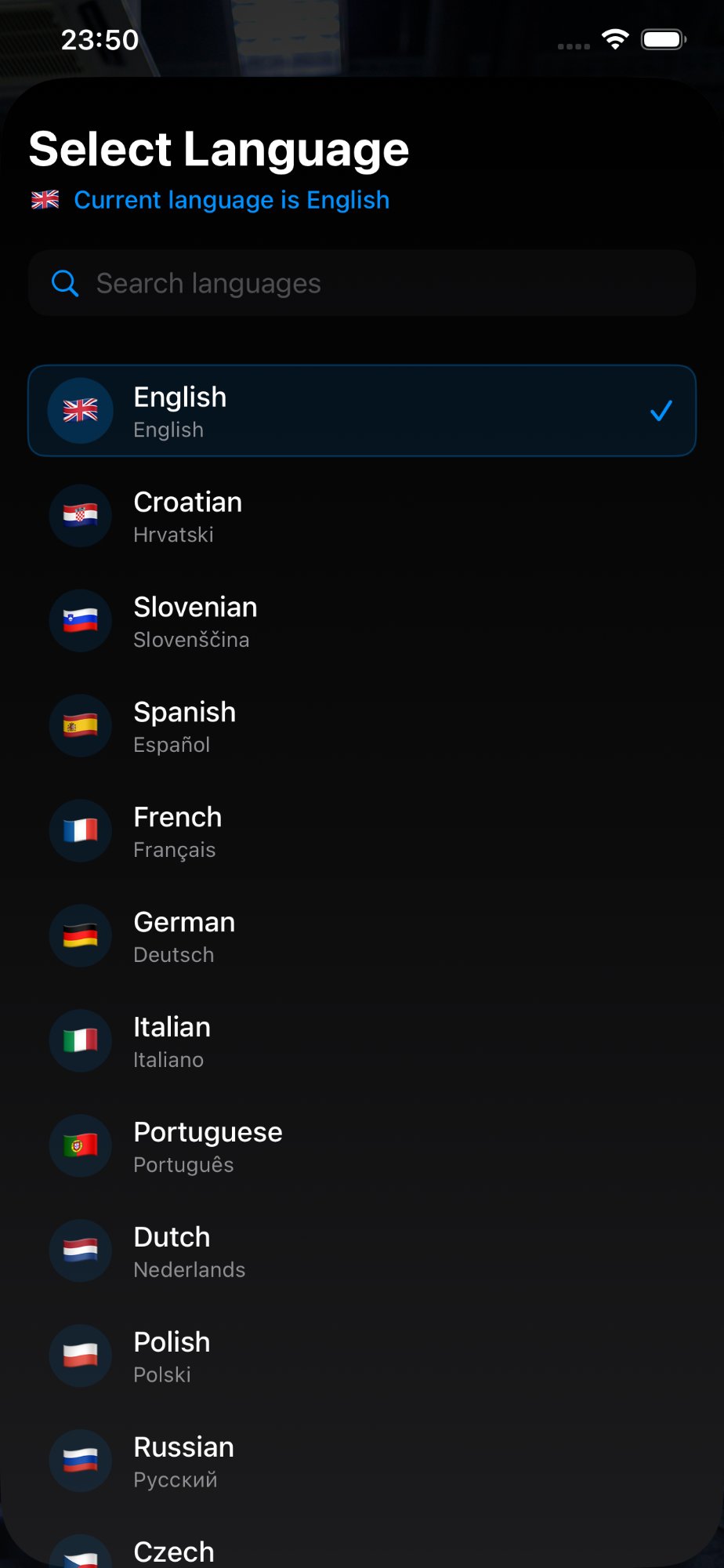Tap the Search languages input field
This screenshot has width=724, height=1568.
360,283
